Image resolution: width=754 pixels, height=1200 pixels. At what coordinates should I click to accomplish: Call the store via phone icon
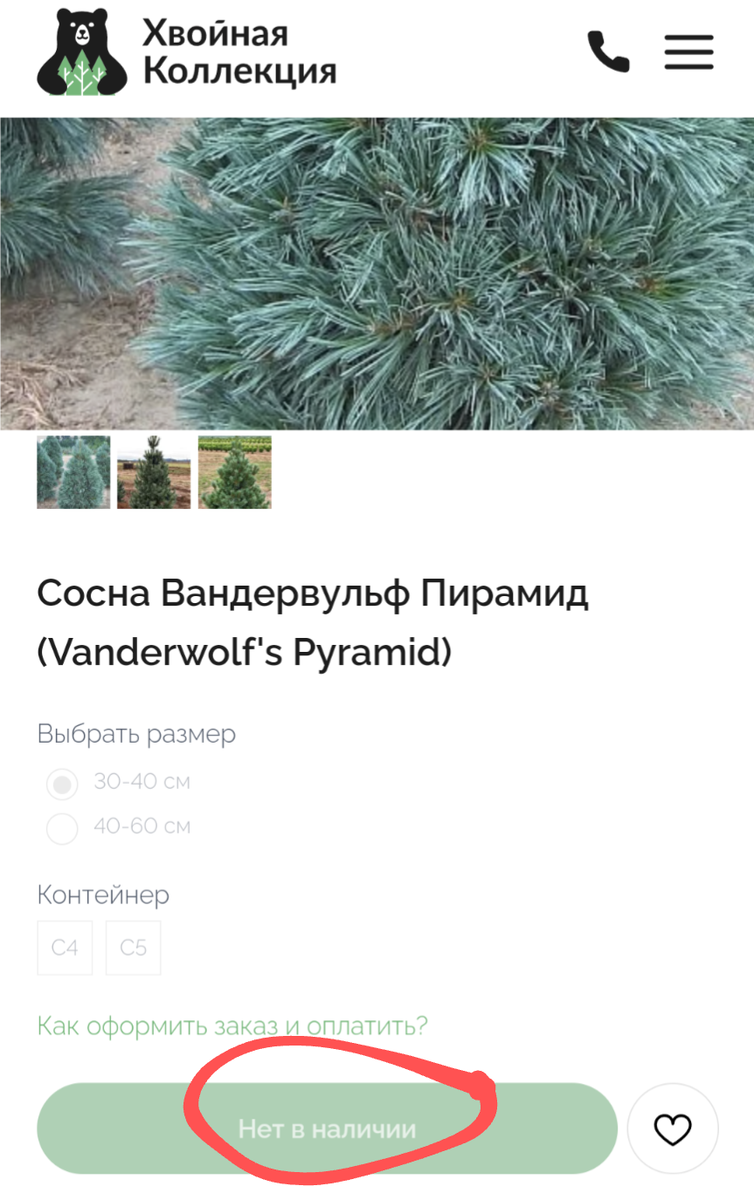point(607,51)
